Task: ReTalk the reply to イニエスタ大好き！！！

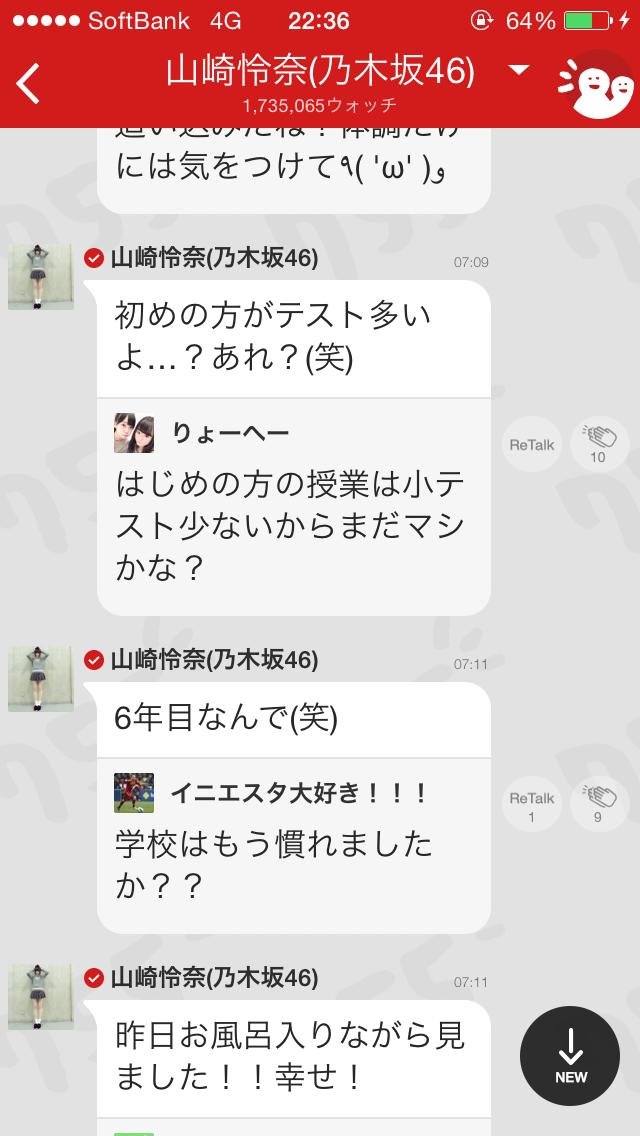Action: [531, 805]
